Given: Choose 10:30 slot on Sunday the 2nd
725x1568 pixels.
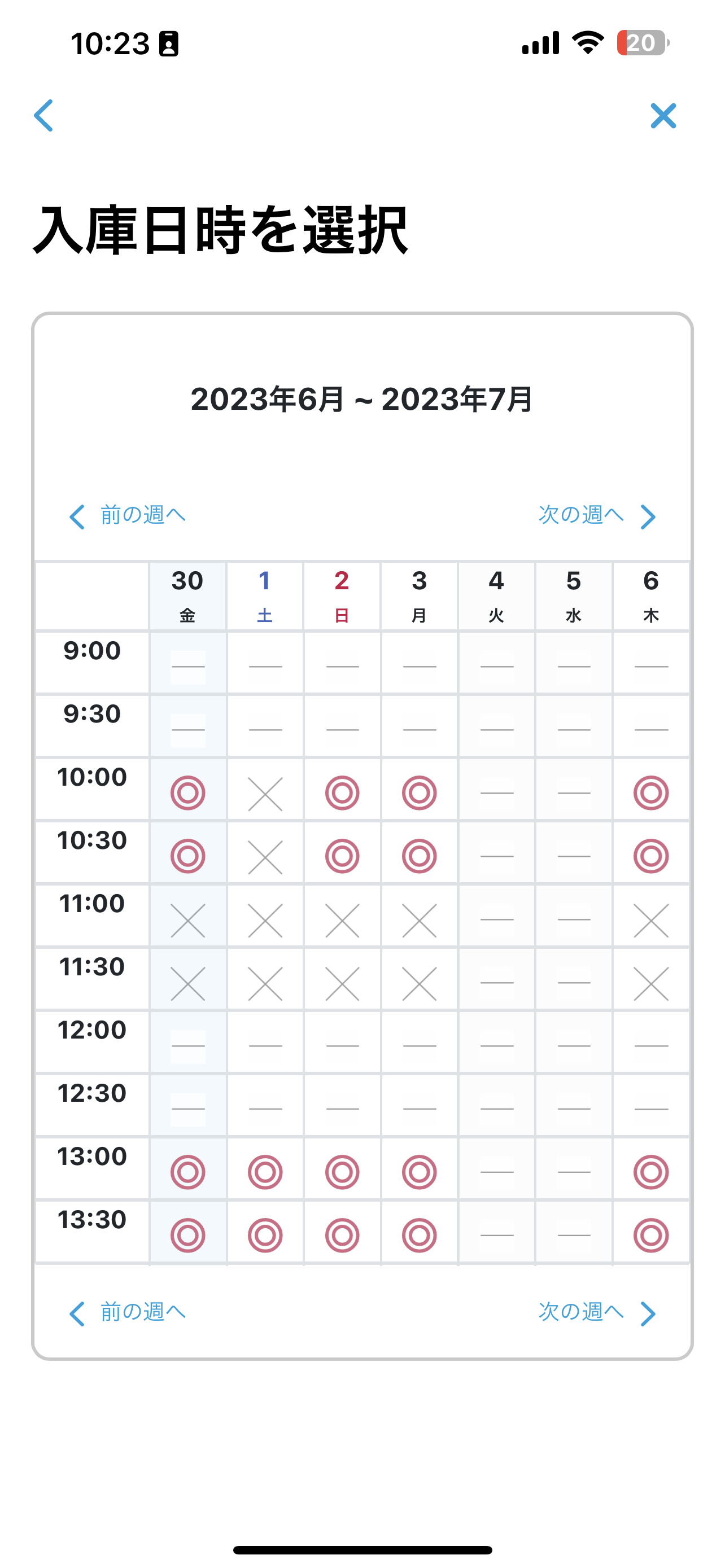Looking at the screenshot, I should point(342,856).
